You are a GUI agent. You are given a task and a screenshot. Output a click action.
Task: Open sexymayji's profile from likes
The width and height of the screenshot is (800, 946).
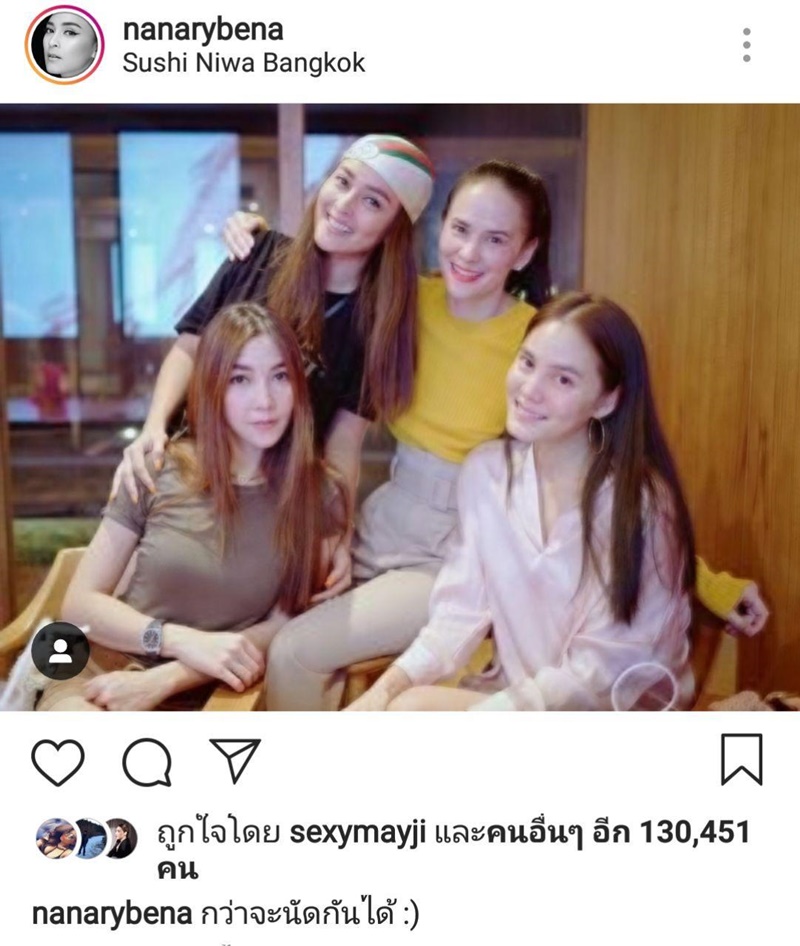coord(358,834)
